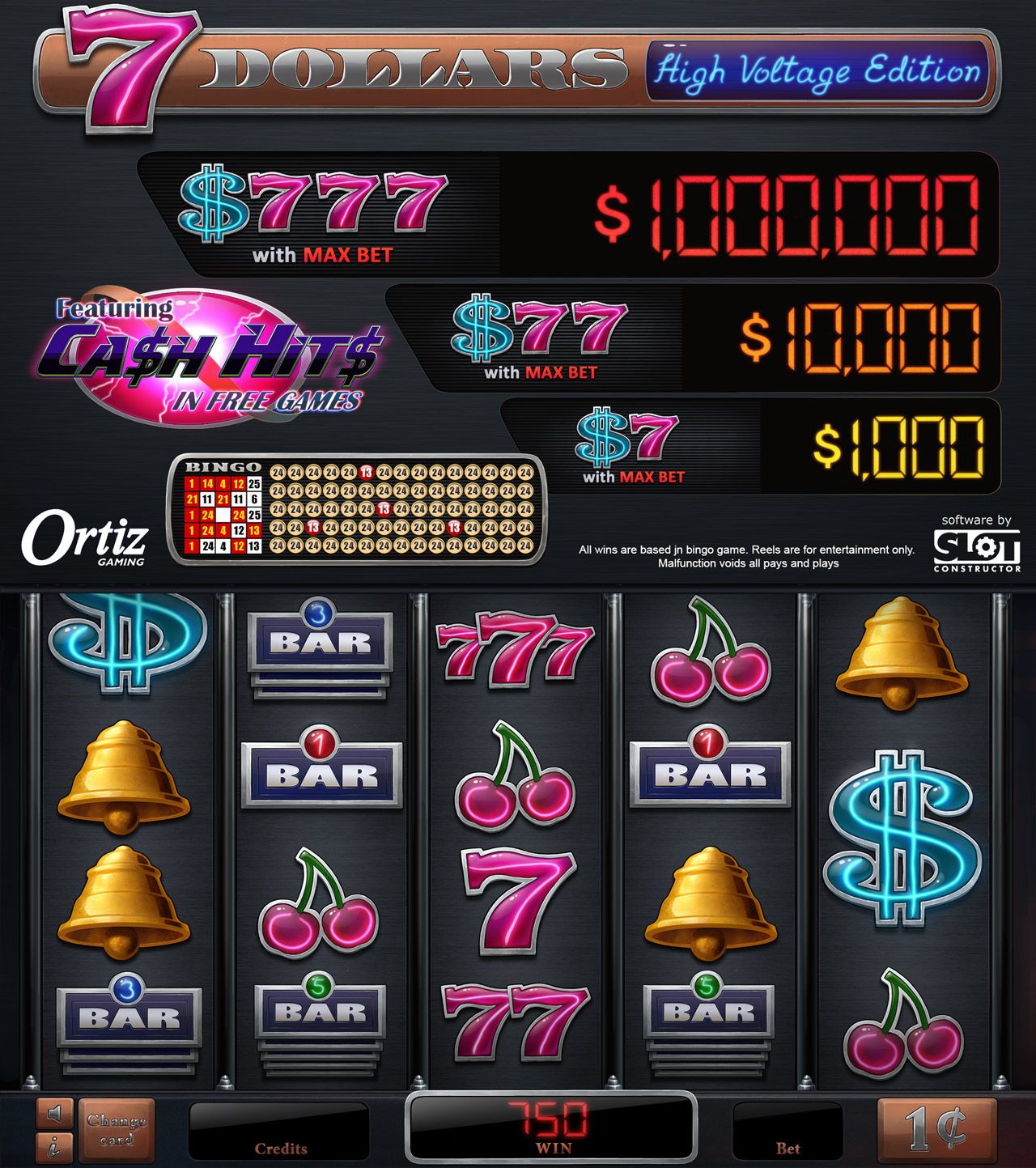Select the 1¢ denomination button
Image resolution: width=1036 pixels, height=1168 pixels.
click(x=936, y=1129)
